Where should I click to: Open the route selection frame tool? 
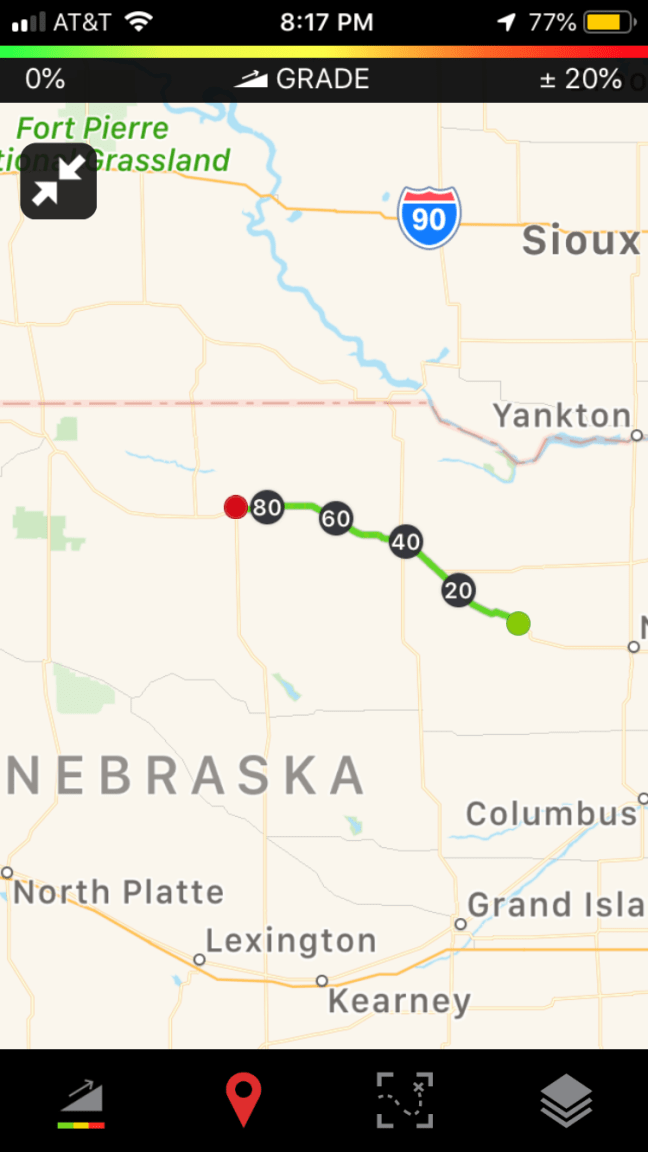click(x=405, y=1100)
